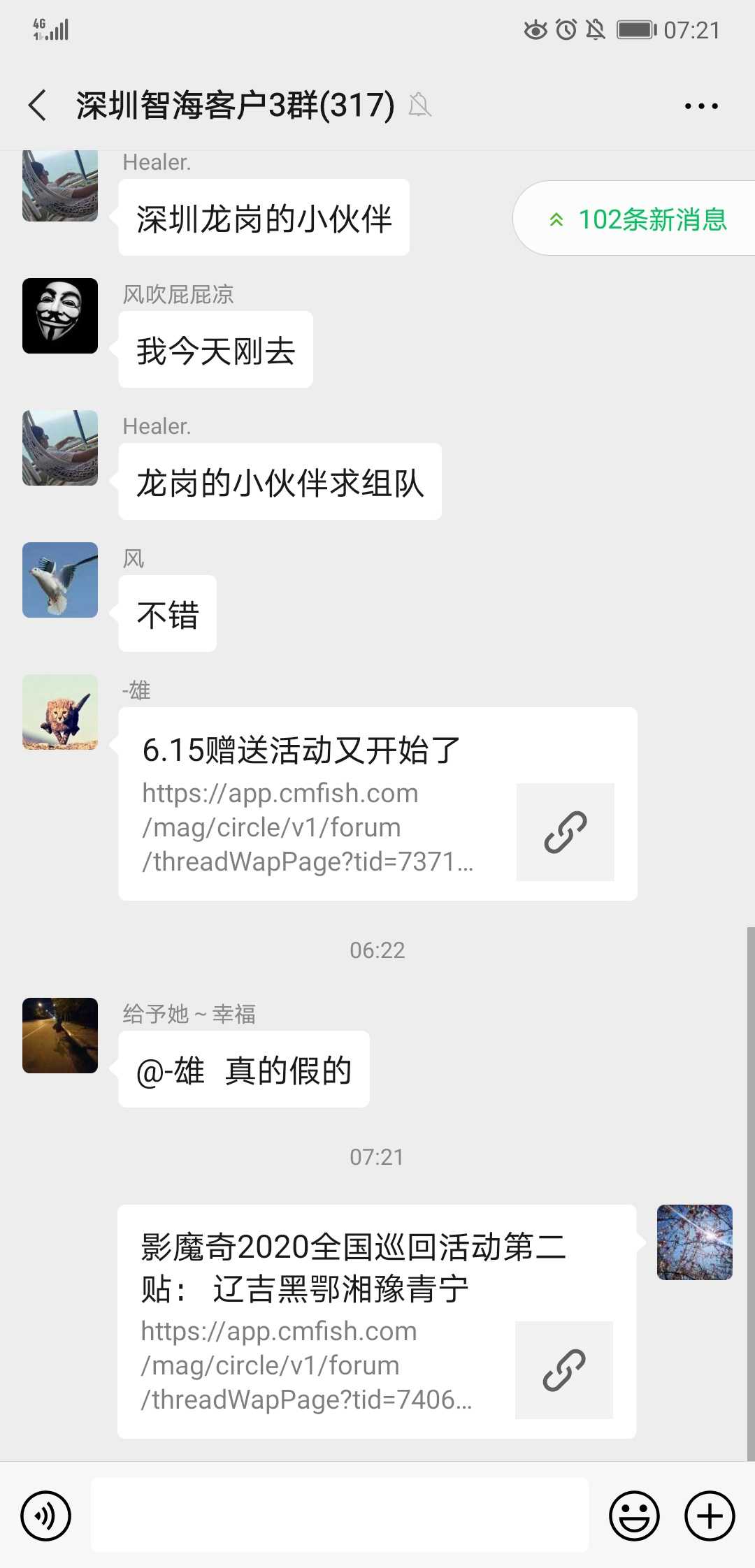Focus the message text field

click(340, 1514)
